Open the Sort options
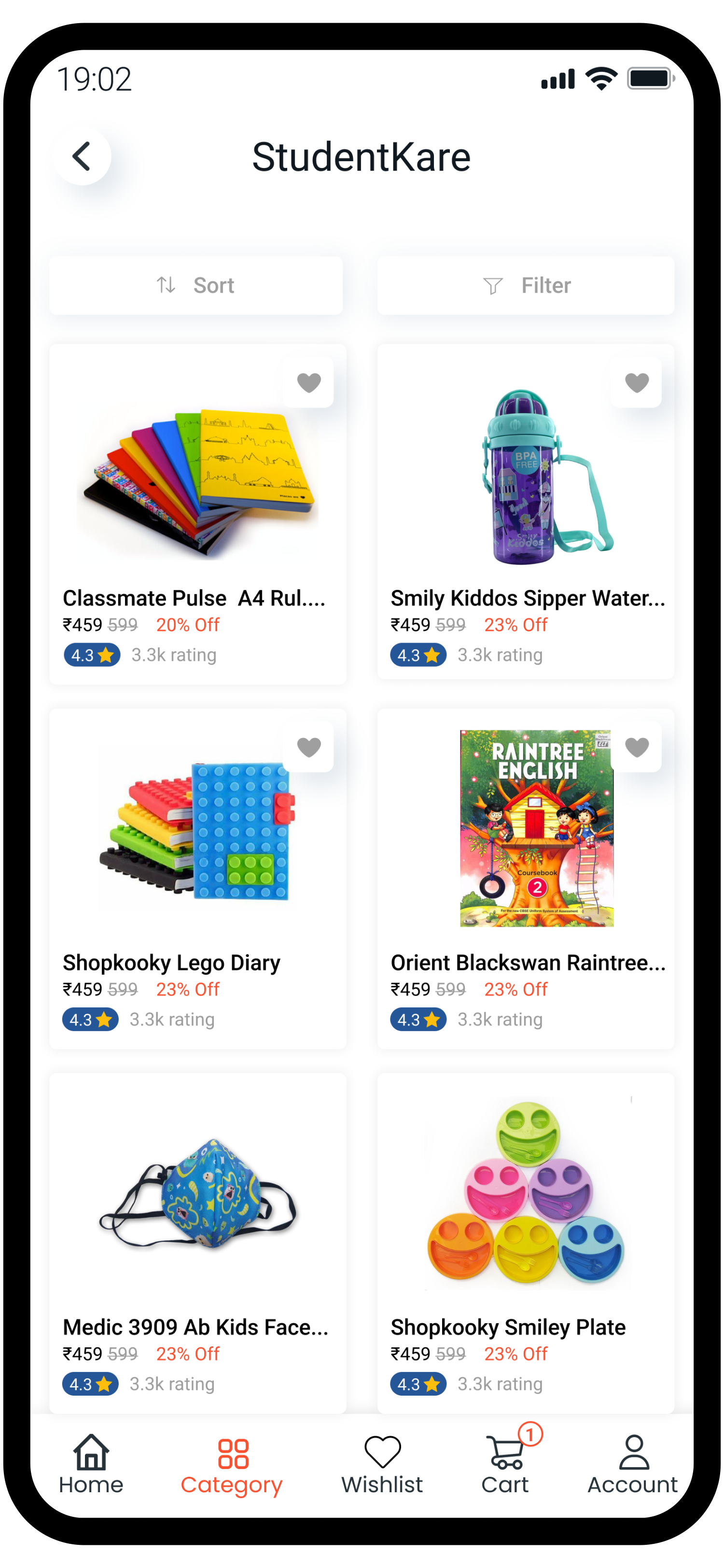This screenshot has width=724, height=1568. 195,285
